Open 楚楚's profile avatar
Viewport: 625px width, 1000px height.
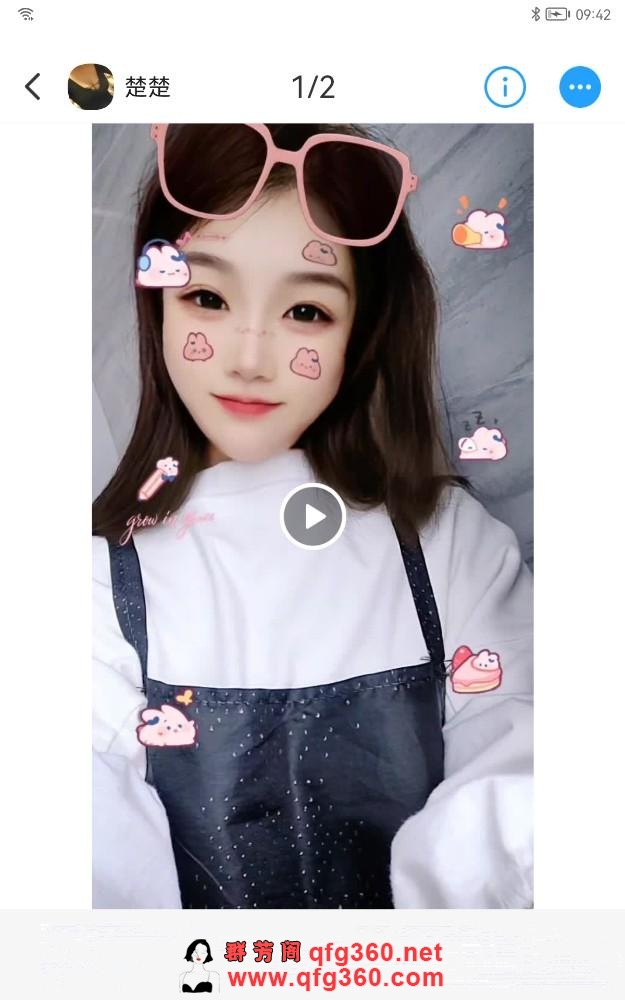point(90,87)
